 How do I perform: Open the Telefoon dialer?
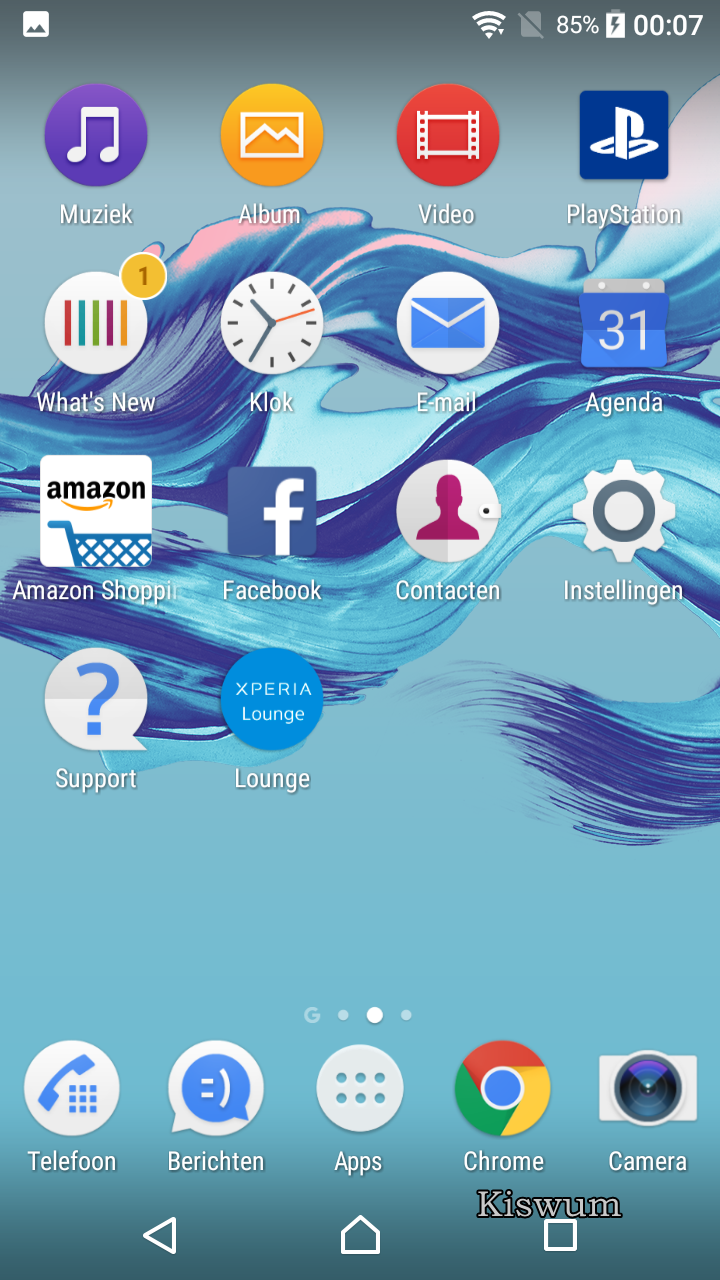[x=72, y=1088]
